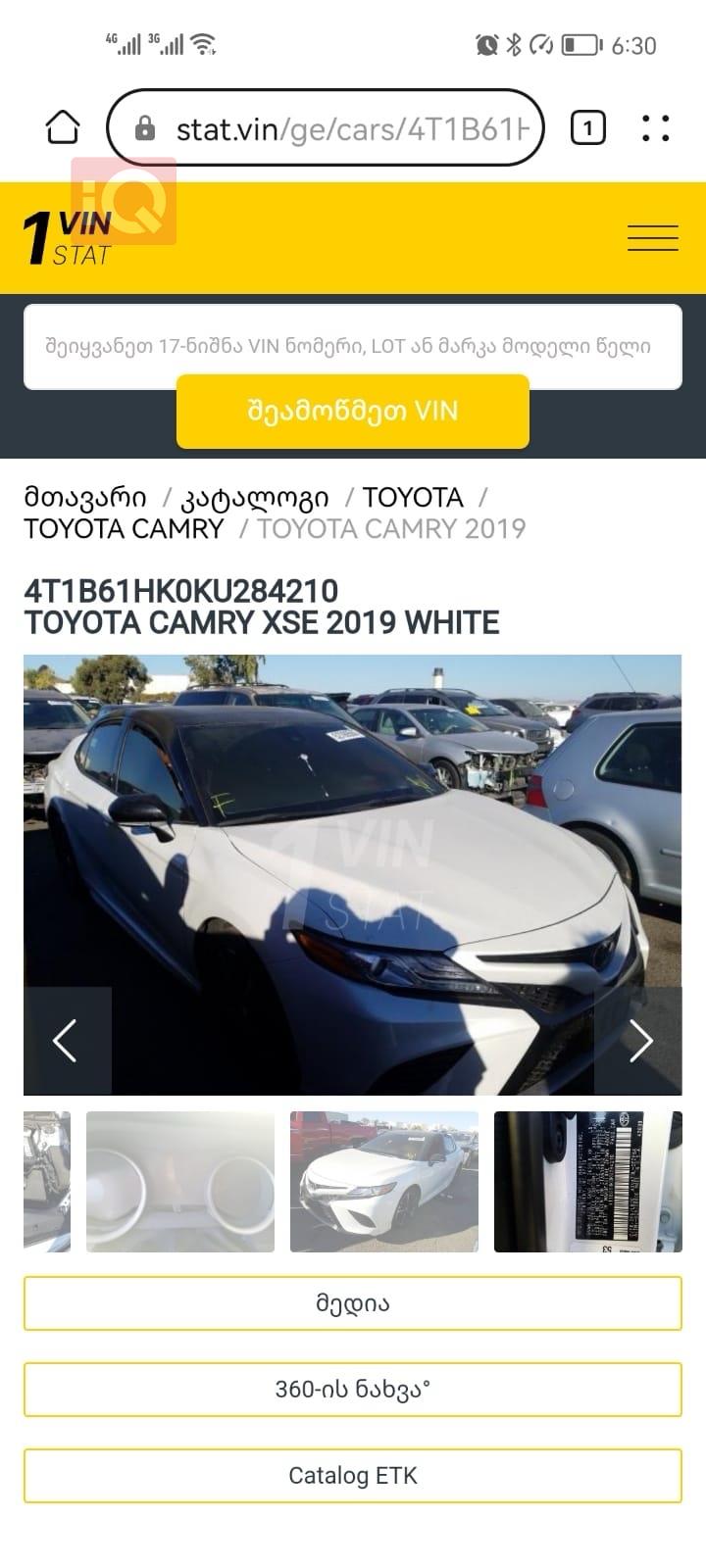This screenshot has width=706, height=1568.
Task: Open the main car photo
Action: pos(352,862)
